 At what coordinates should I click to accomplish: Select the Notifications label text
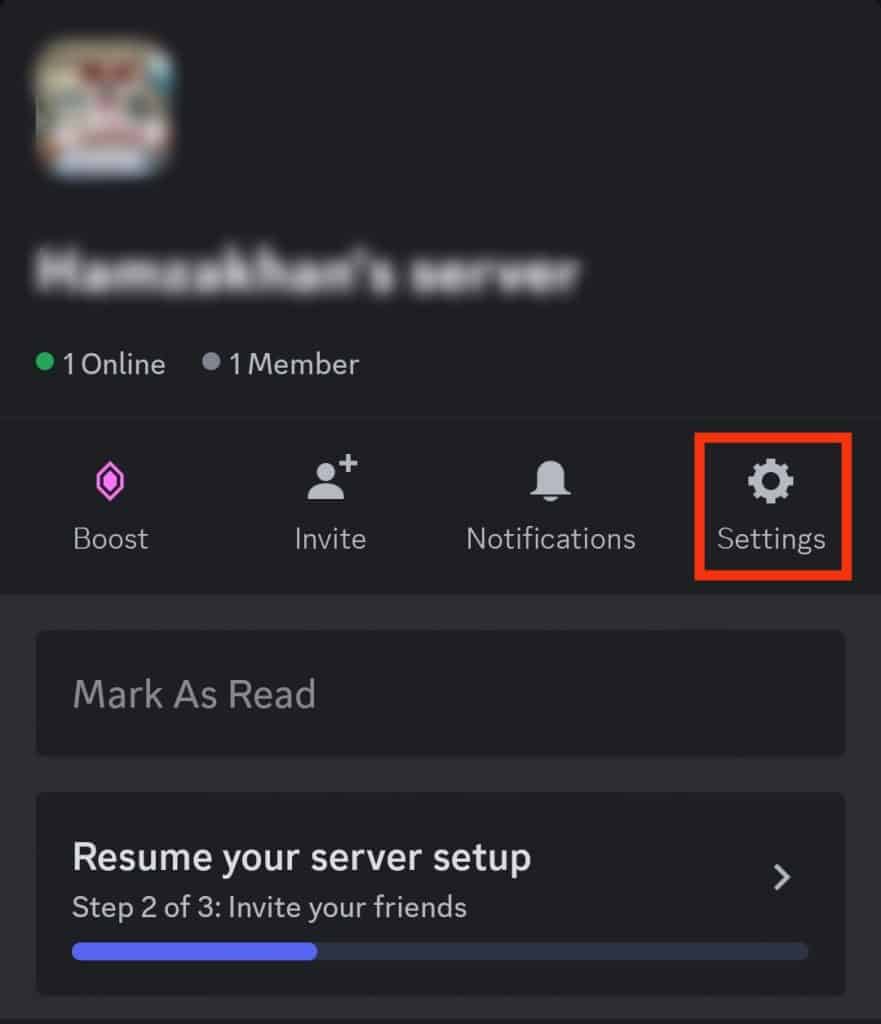(550, 539)
